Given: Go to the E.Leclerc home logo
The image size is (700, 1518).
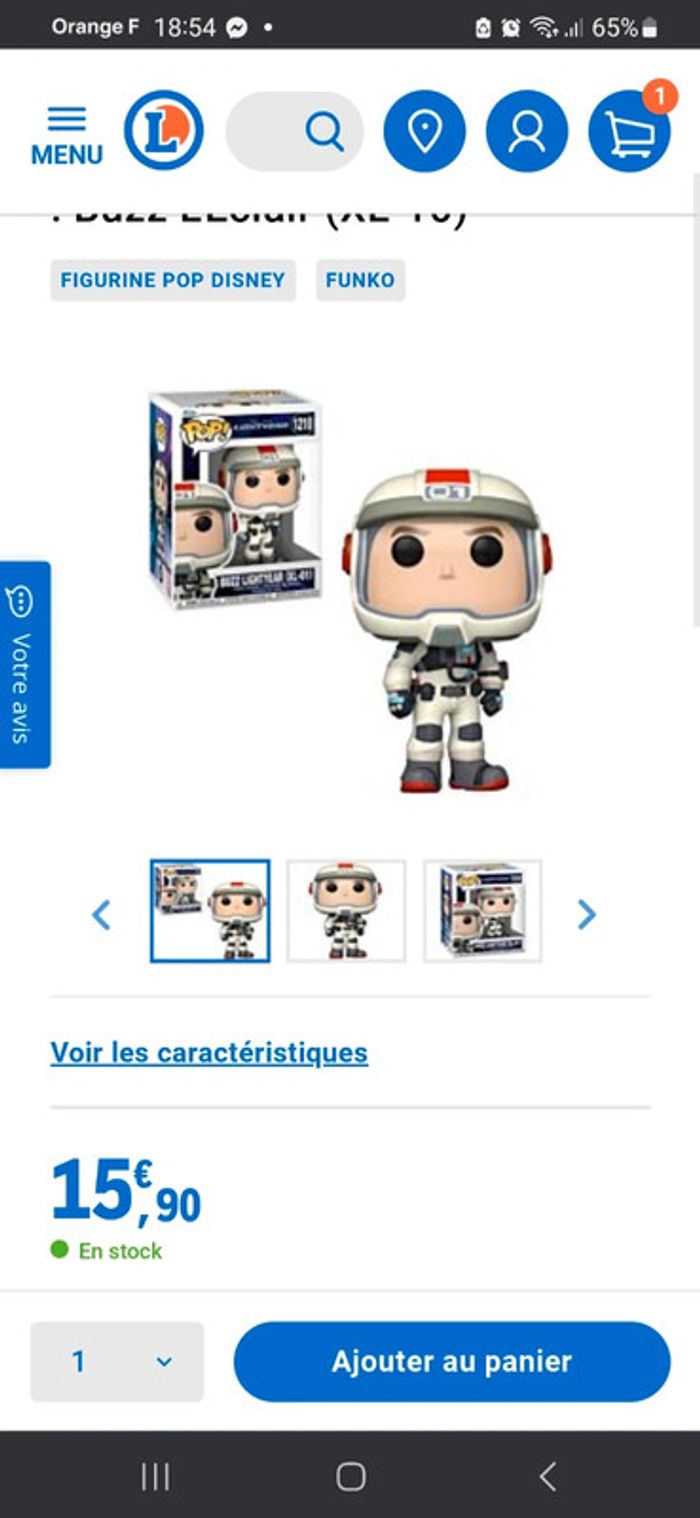Looking at the screenshot, I should [x=164, y=131].
